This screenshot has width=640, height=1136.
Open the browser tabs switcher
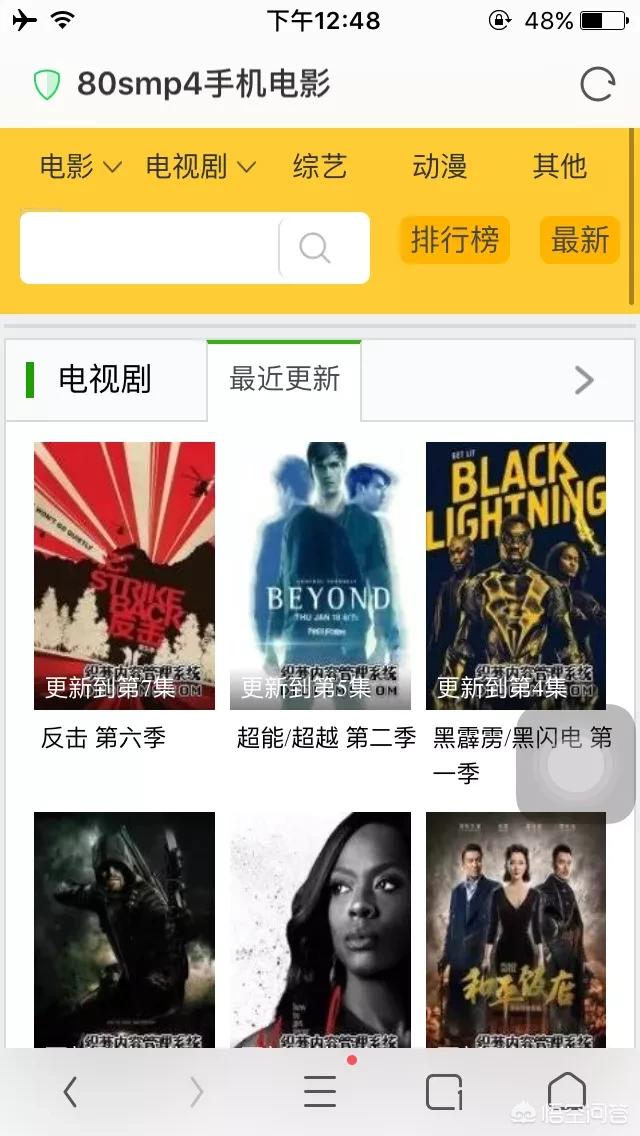(x=444, y=1092)
